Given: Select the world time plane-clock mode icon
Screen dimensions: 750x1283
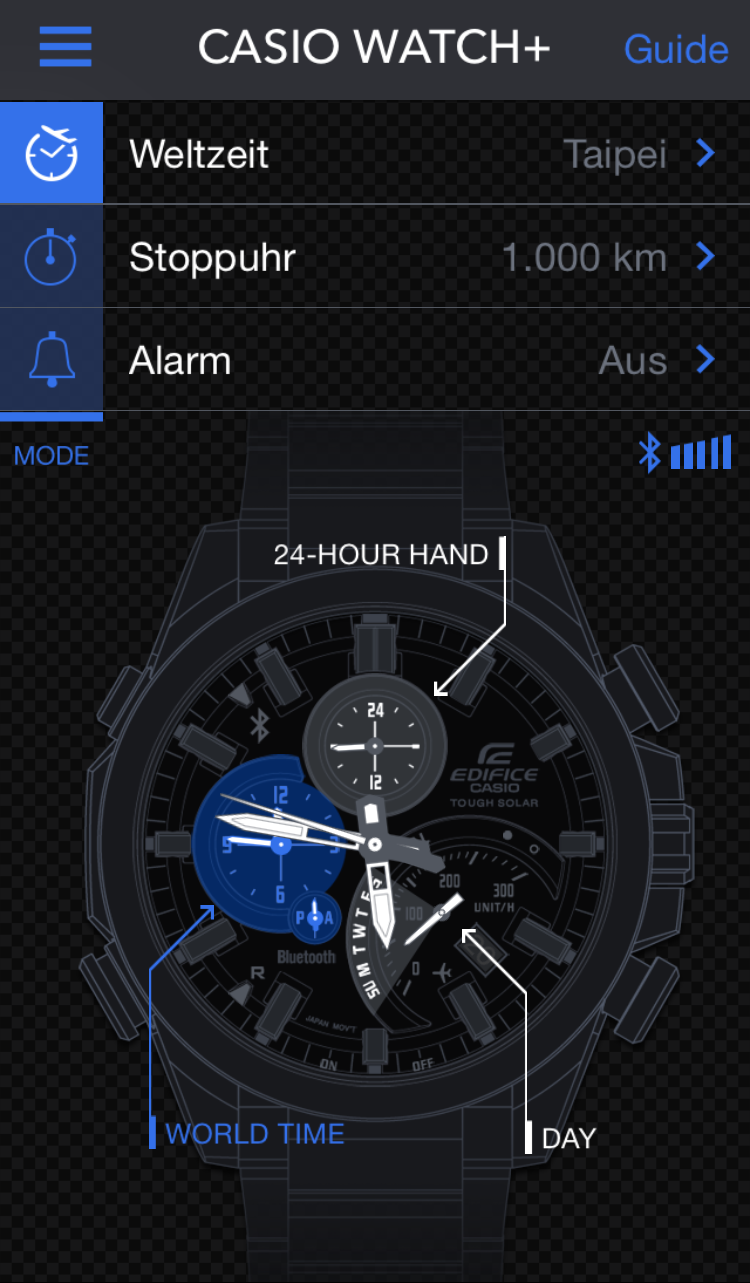Looking at the screenshot, I should [51, 153].
